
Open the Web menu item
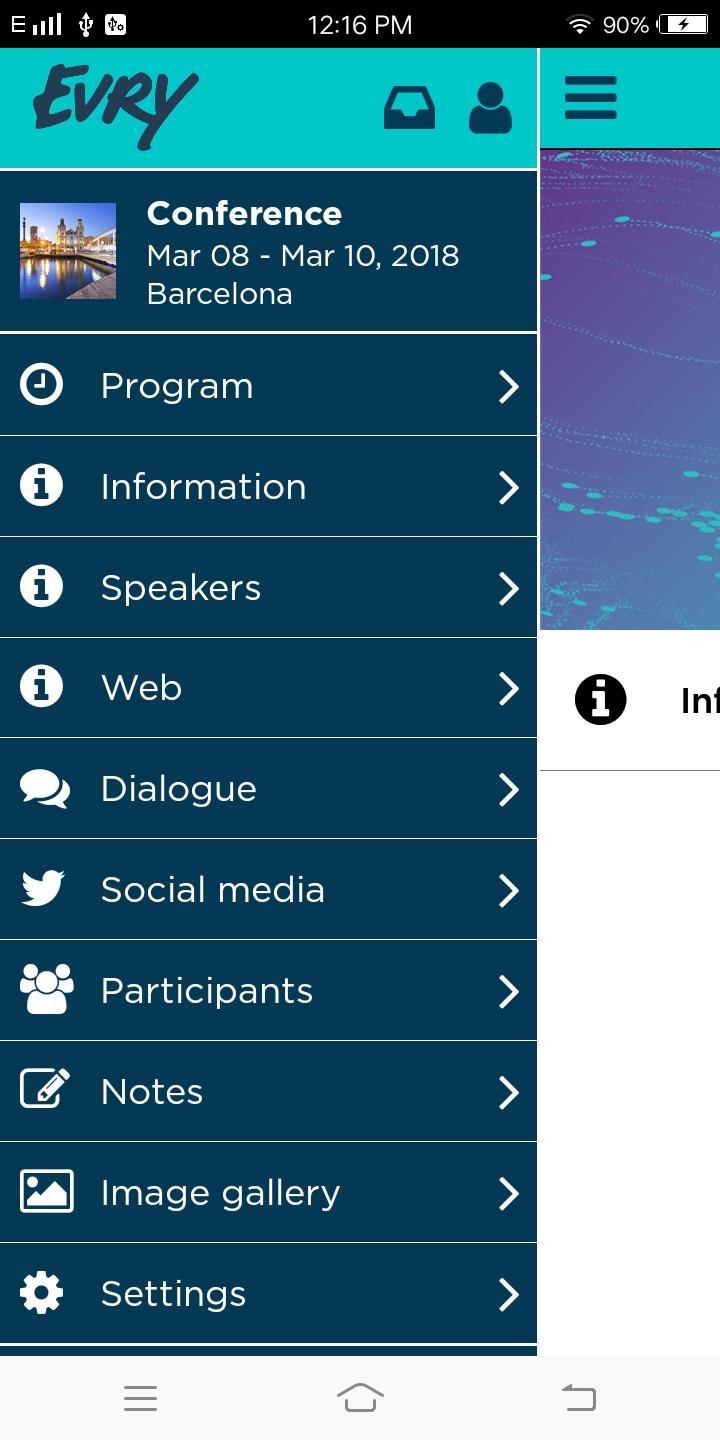268,688
